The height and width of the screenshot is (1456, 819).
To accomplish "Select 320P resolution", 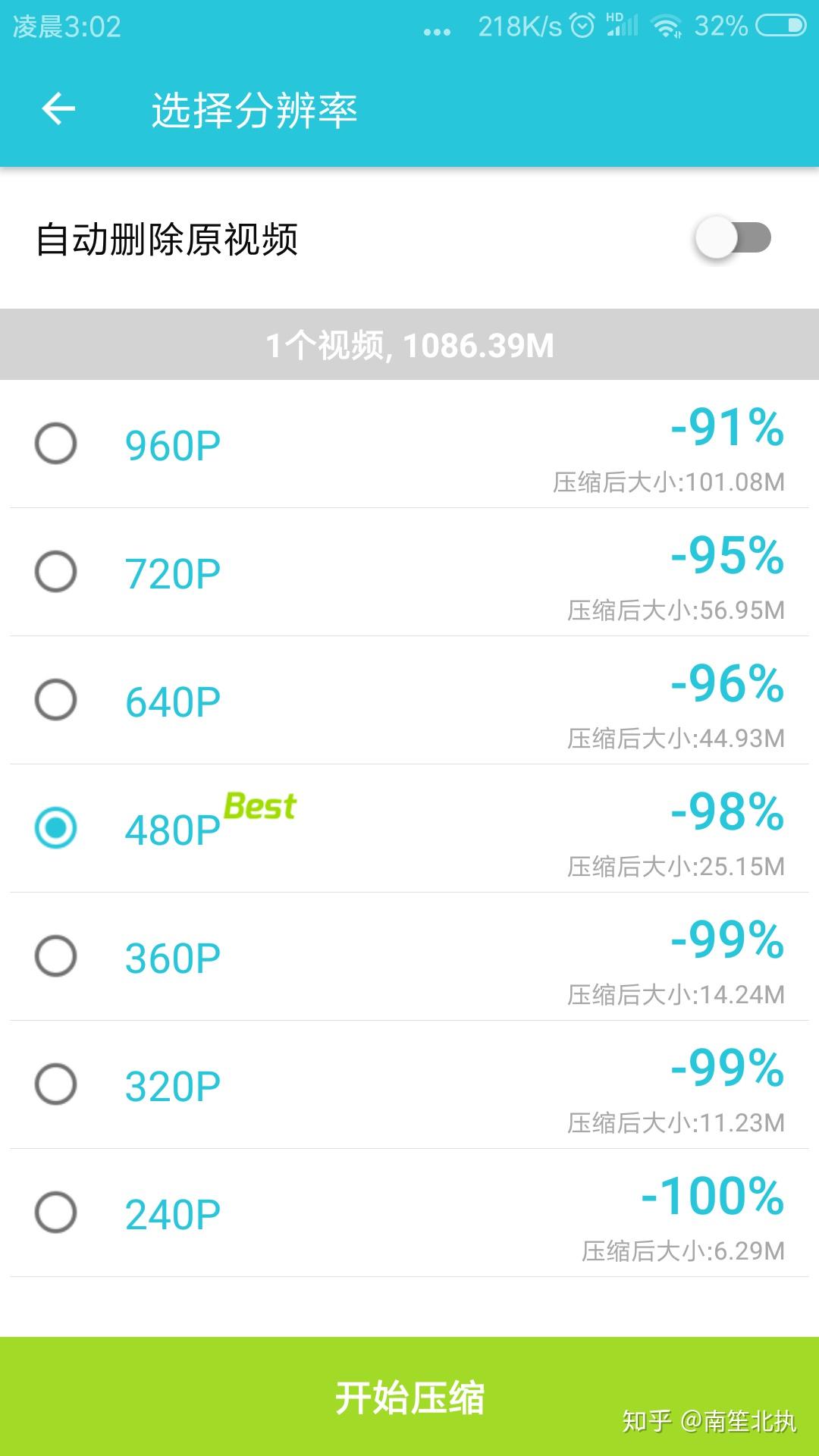I will pyautogui.click(x=56, y=1084).
